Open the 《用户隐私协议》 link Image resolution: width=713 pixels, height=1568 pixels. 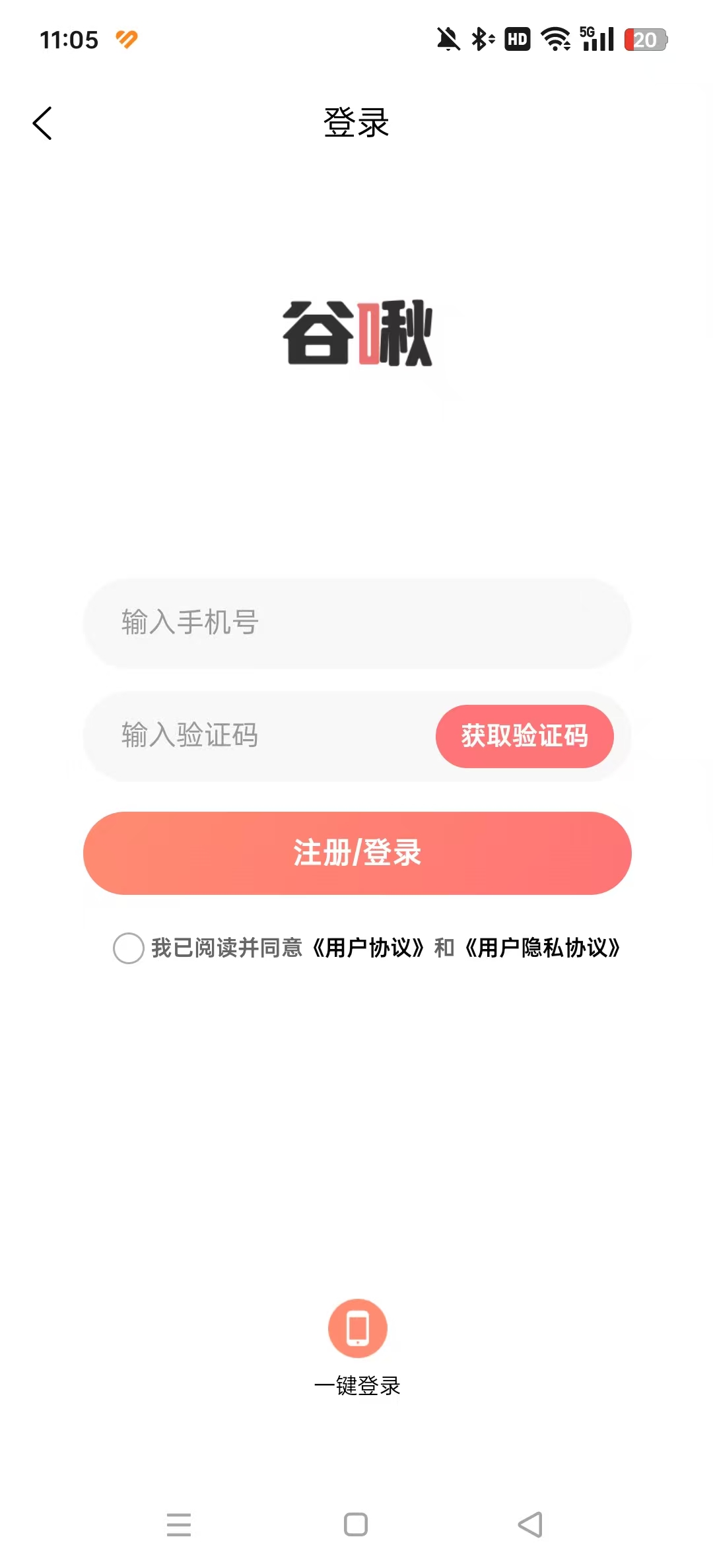[x=541, y=948]
